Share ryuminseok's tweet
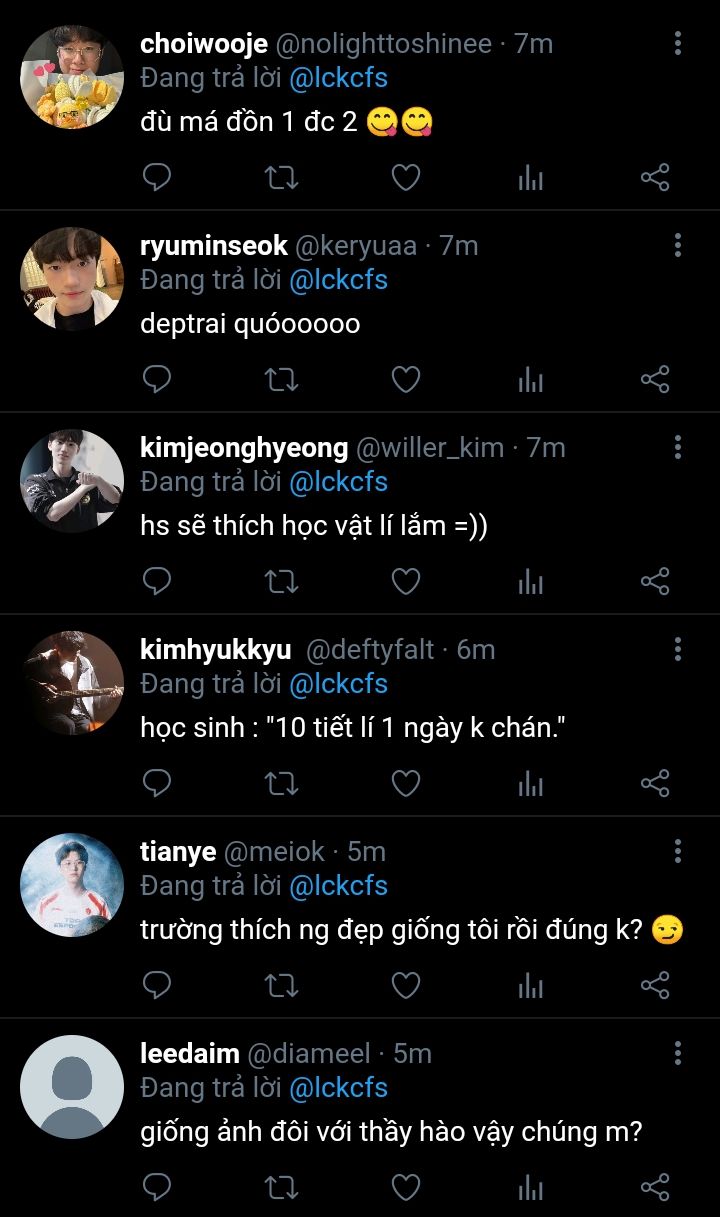This screenshot has width=720, height=1217. (654, 380)
